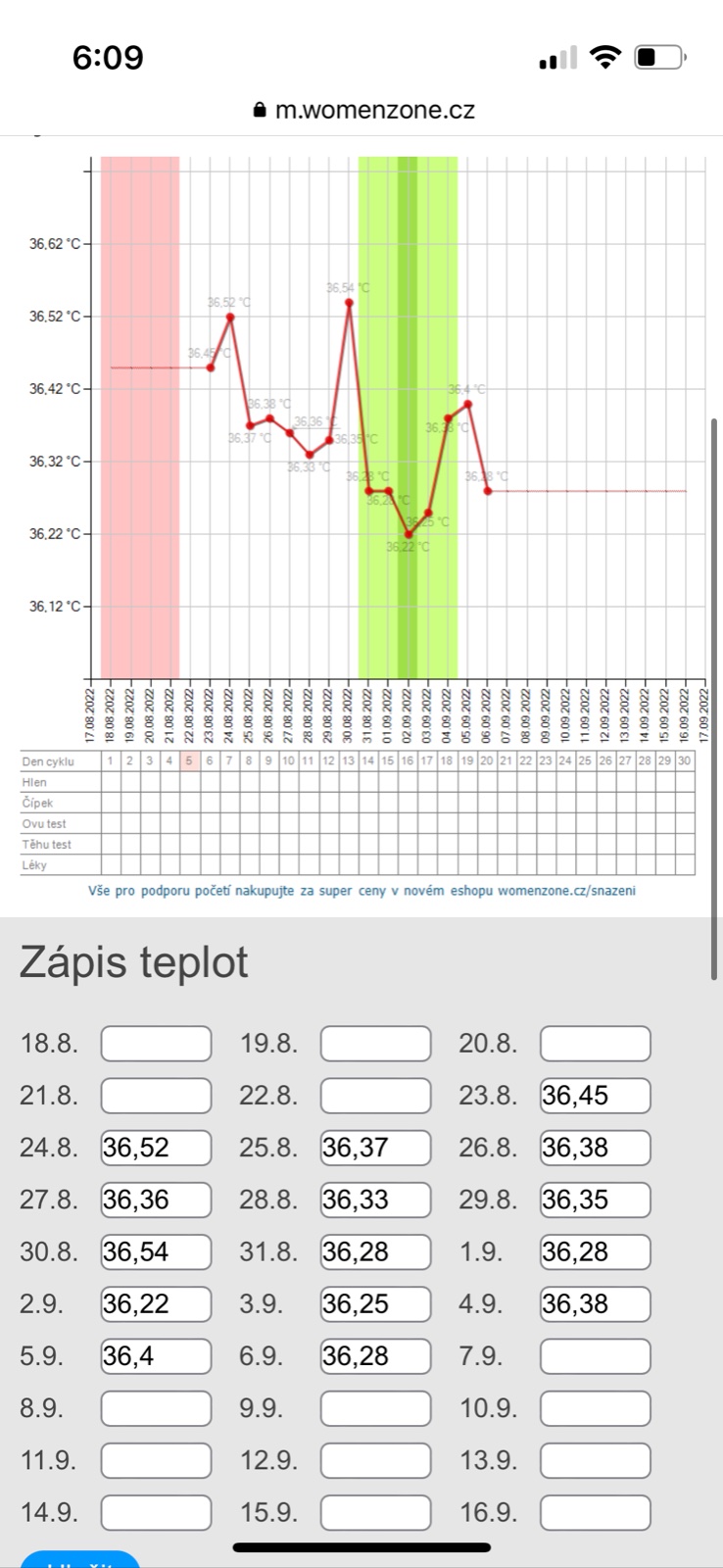The image size is (723, 1568).
Task: Select the empty field for 18.8.
Action: 156,1044
